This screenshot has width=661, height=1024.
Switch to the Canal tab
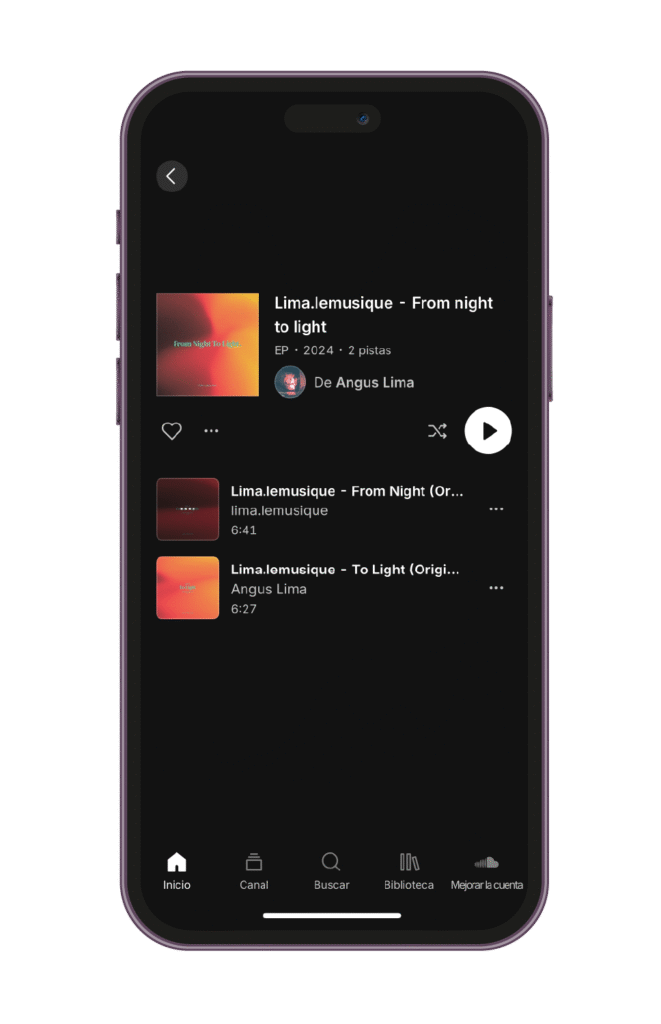[x=254, y=871]
